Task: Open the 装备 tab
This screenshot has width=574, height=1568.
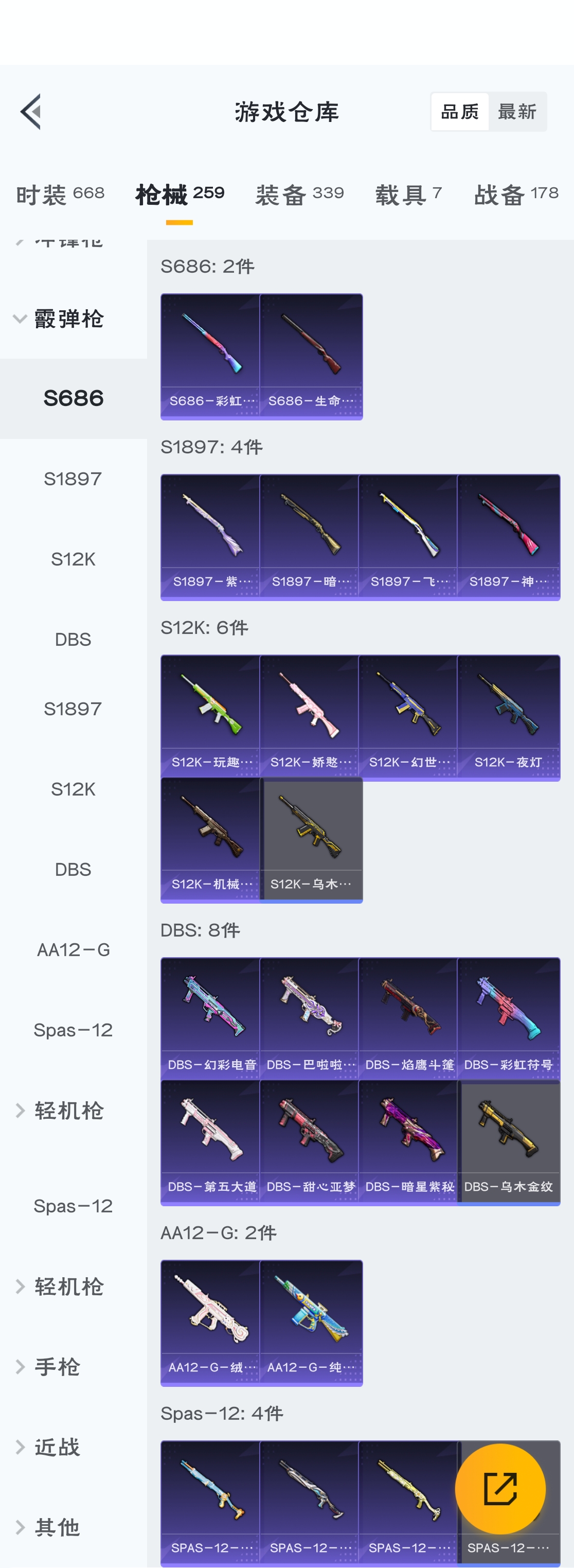Action: (299, 195)
